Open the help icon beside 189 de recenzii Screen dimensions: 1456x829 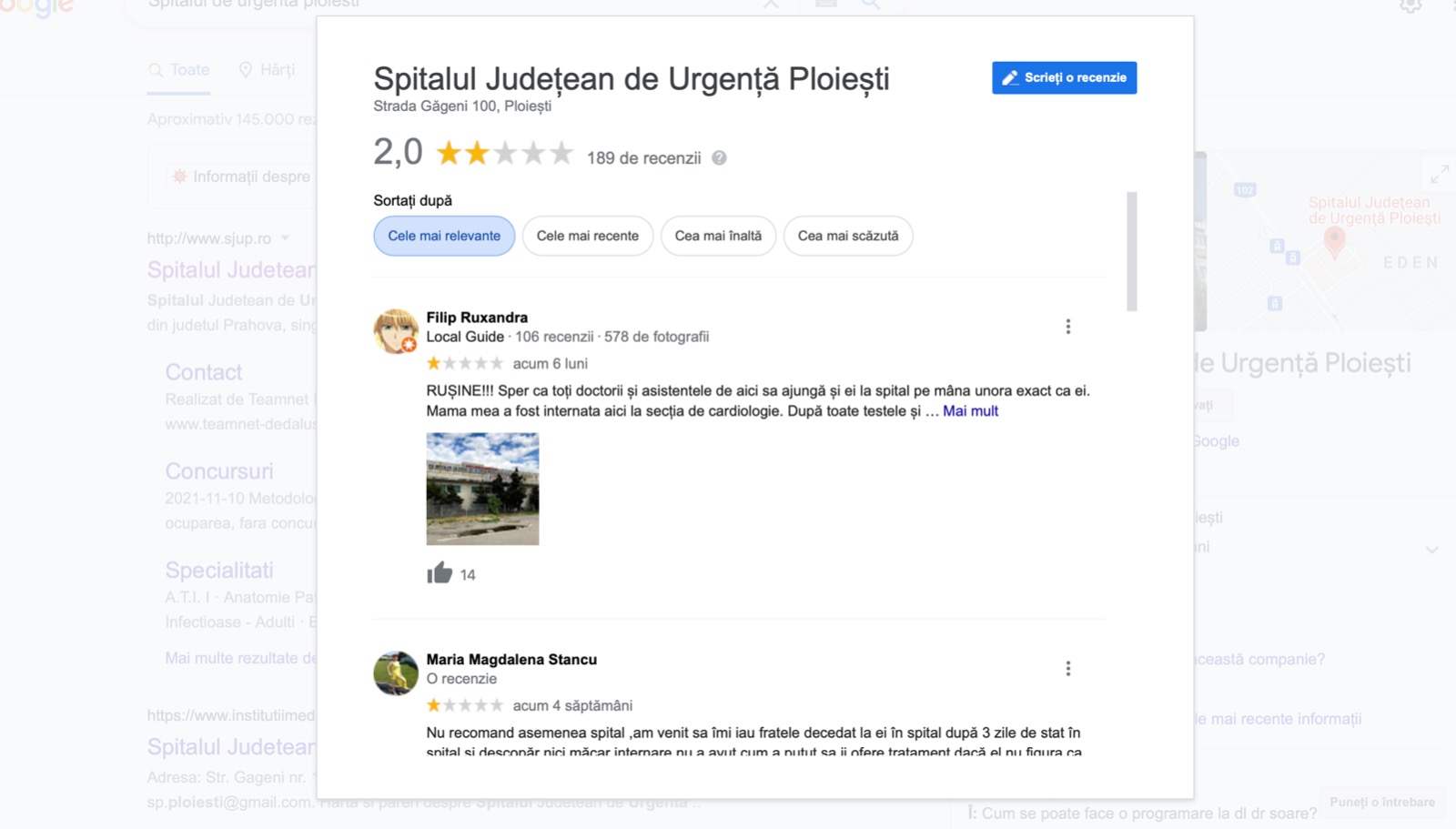tap(719, 158)
